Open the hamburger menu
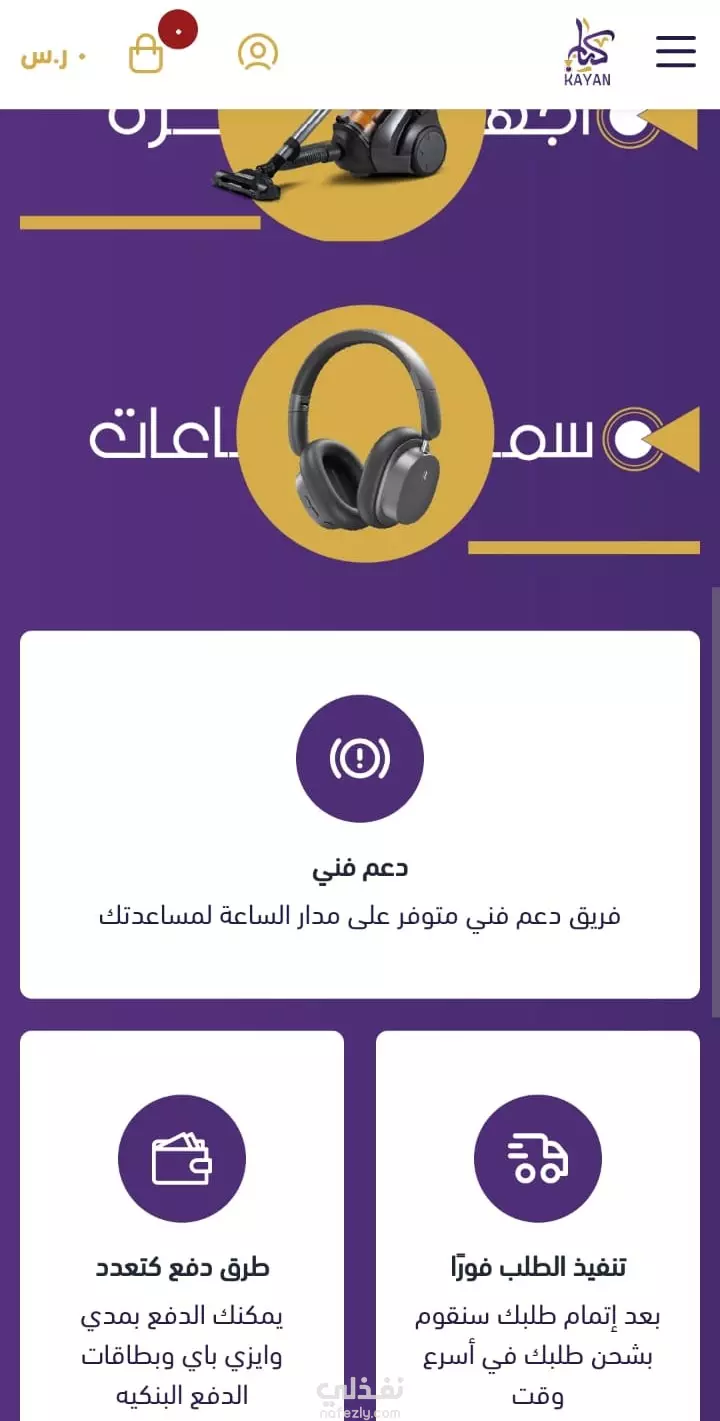The width and height of the screenshot is (720, 1421). (x=676, y=52)
